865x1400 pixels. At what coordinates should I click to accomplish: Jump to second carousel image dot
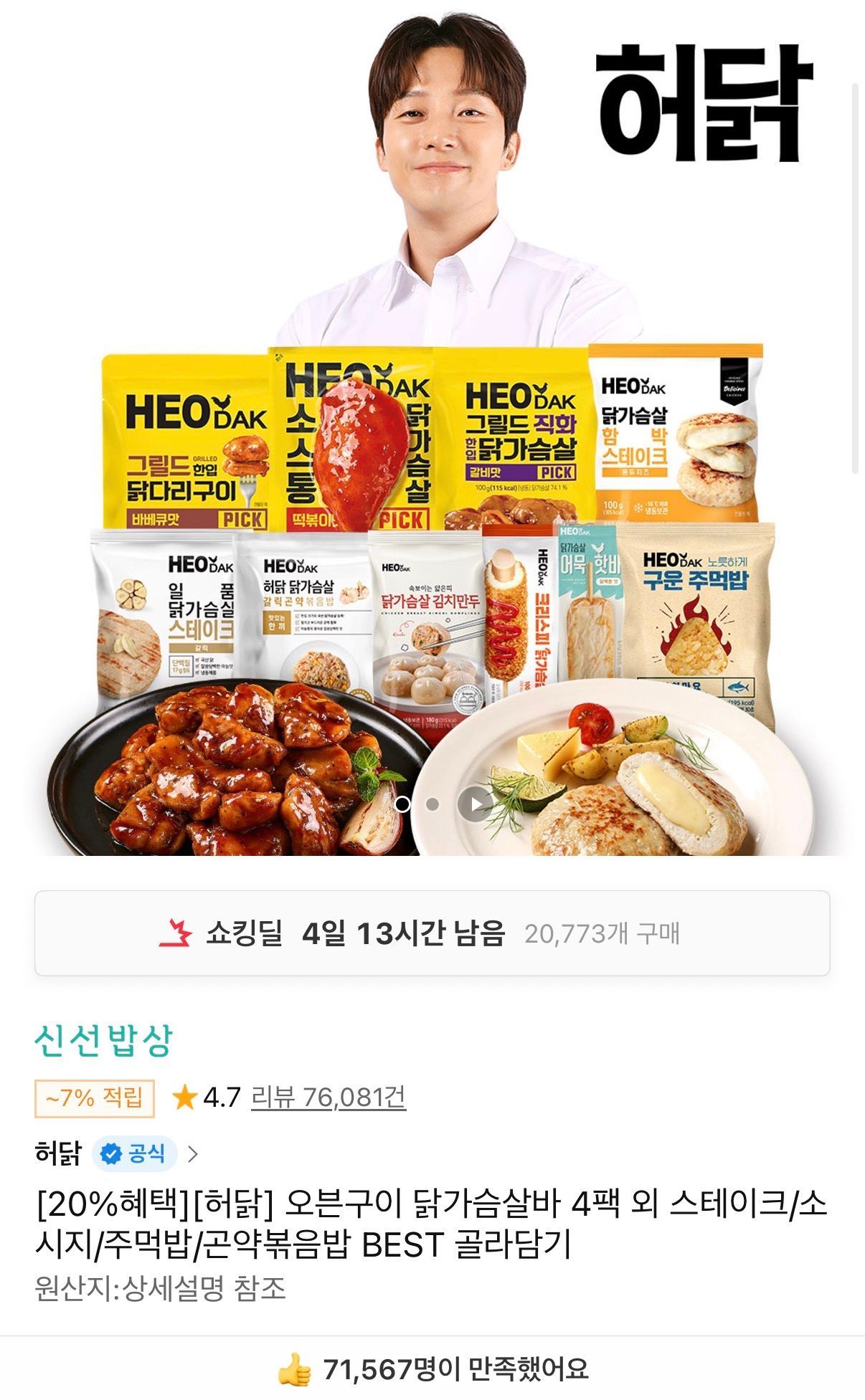tap(432, 804)
